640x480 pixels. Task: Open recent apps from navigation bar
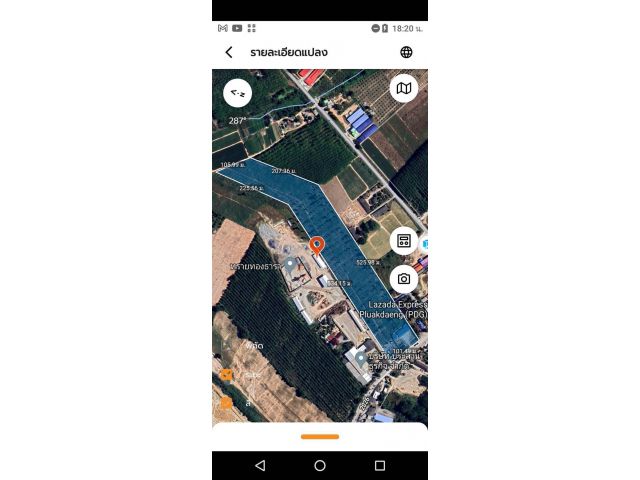click(380, 466)
